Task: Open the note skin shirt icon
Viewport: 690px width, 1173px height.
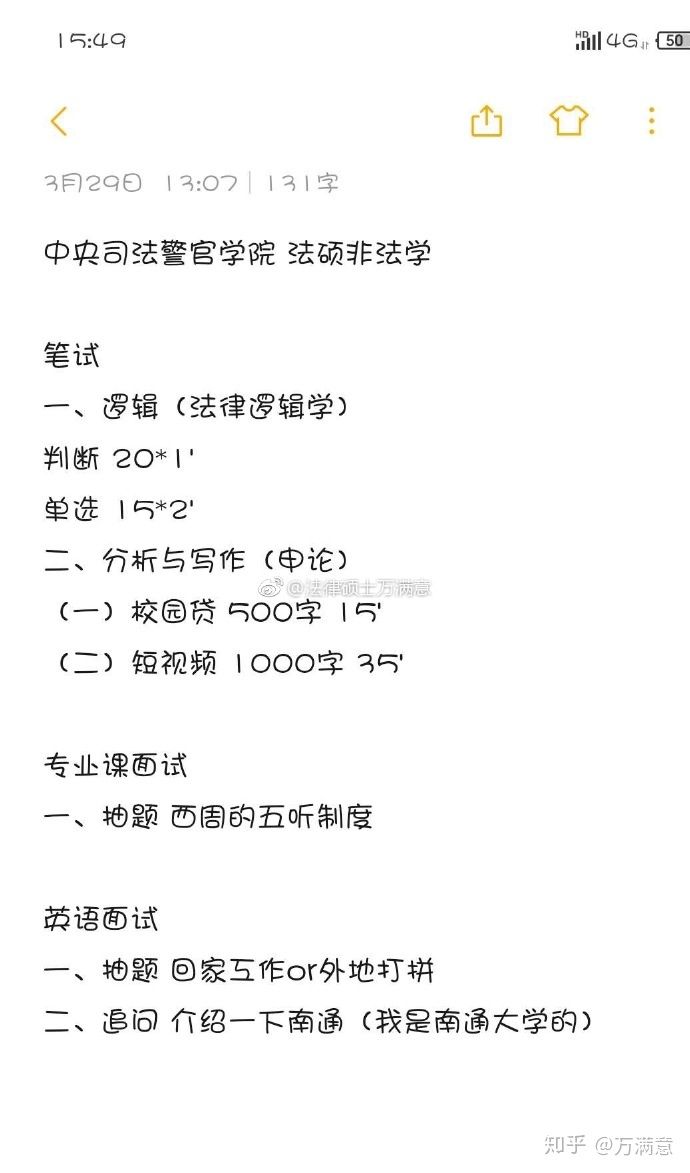Action: click(569, 121)
